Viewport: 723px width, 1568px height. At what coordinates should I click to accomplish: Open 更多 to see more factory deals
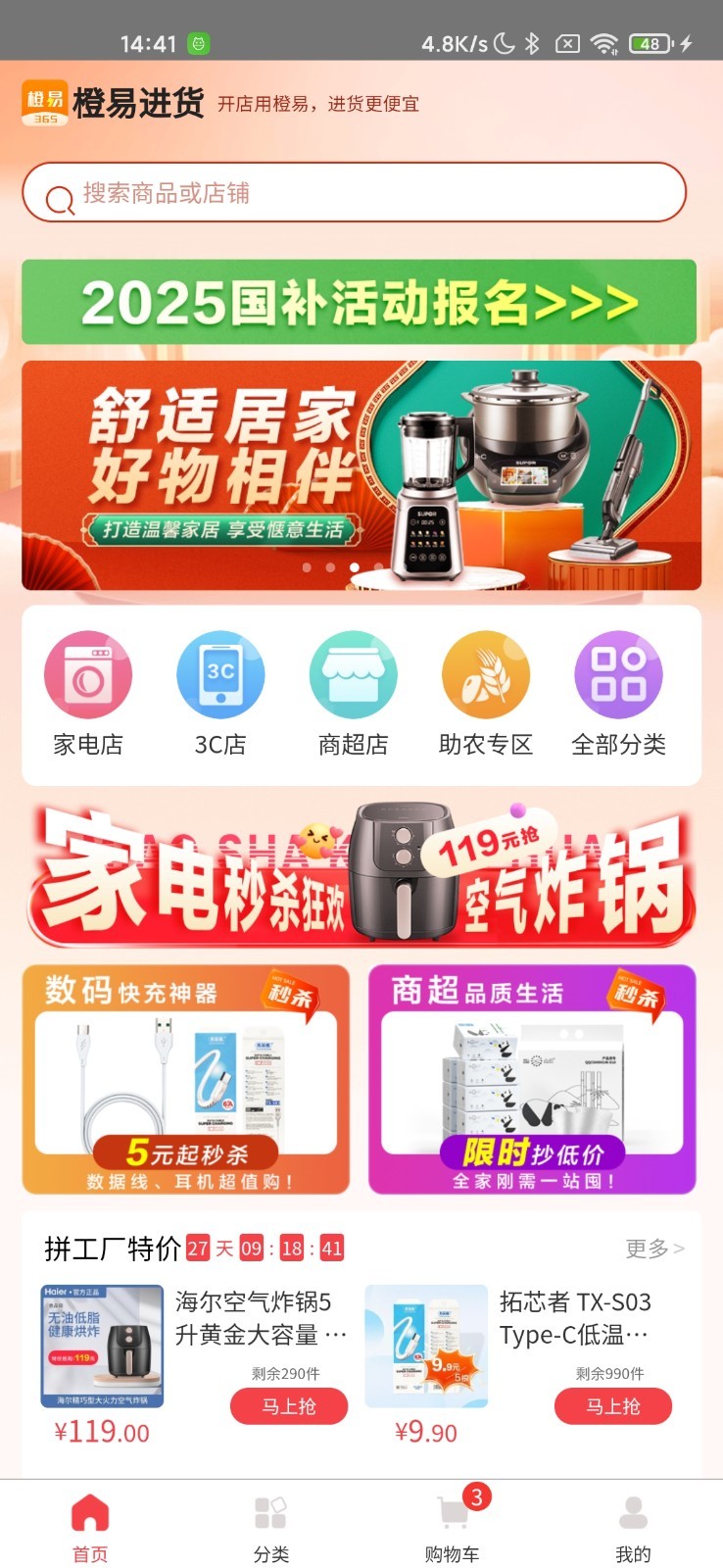click(x=652, y=1249)
